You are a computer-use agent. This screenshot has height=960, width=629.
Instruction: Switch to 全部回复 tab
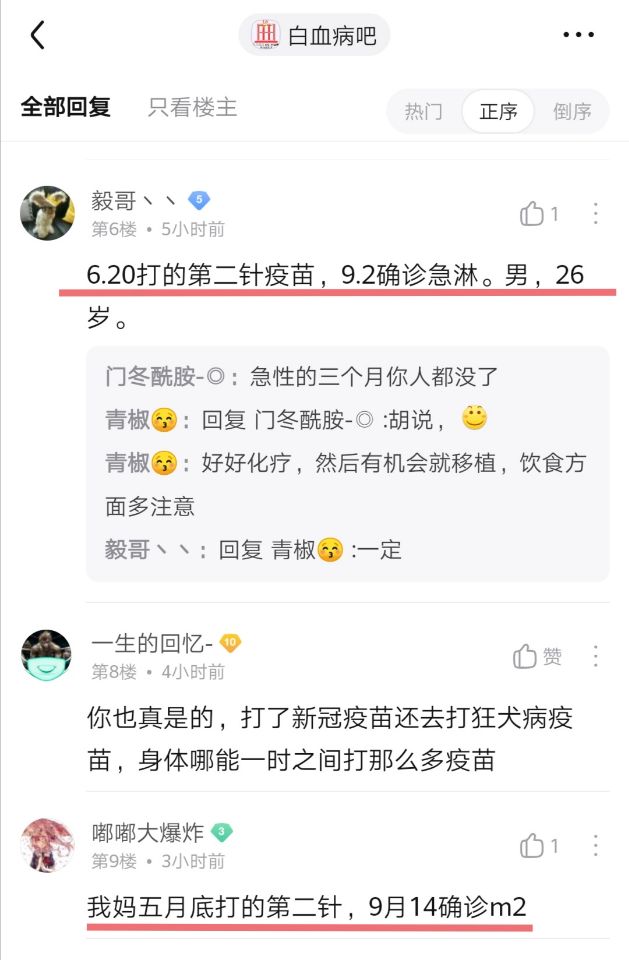66,108
